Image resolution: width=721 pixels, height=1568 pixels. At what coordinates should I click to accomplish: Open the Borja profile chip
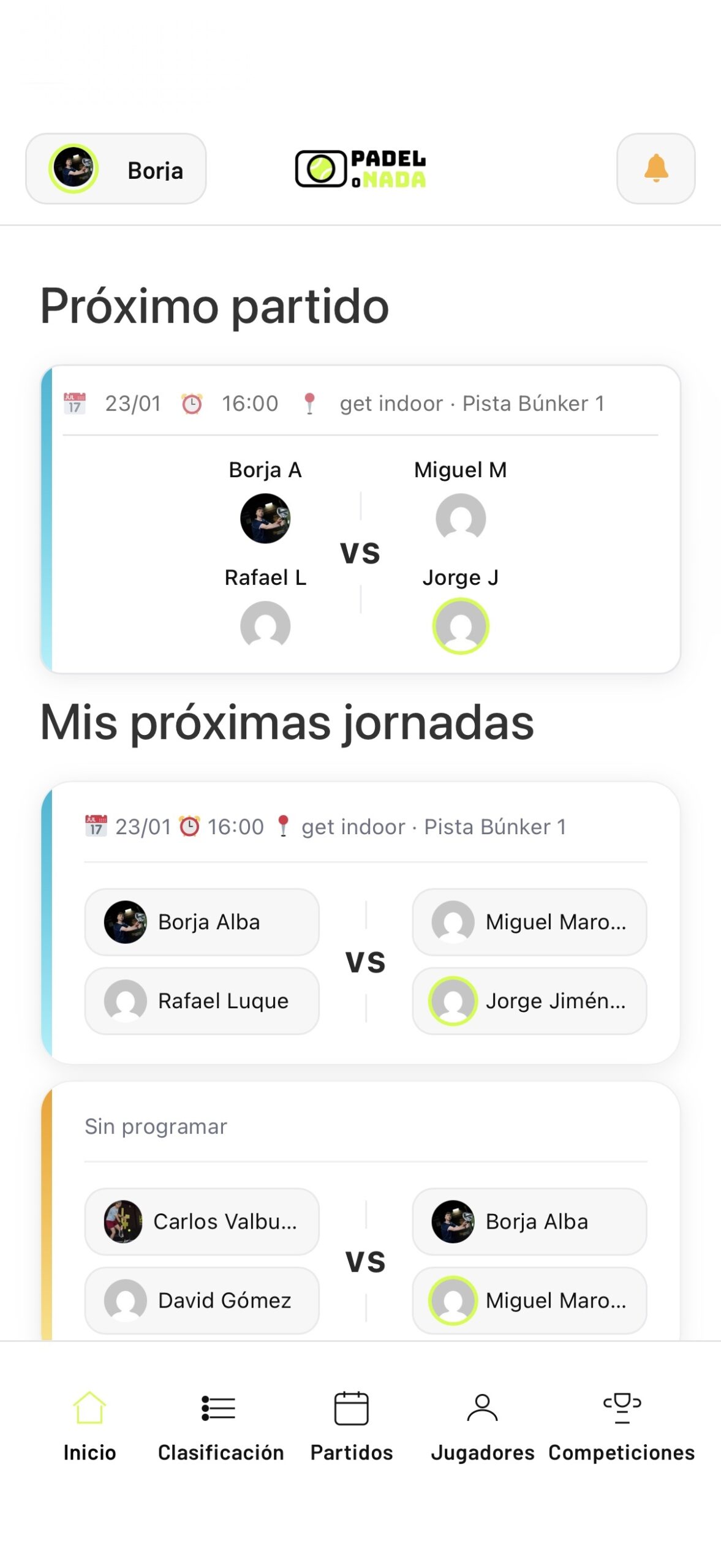click(116, 169)
